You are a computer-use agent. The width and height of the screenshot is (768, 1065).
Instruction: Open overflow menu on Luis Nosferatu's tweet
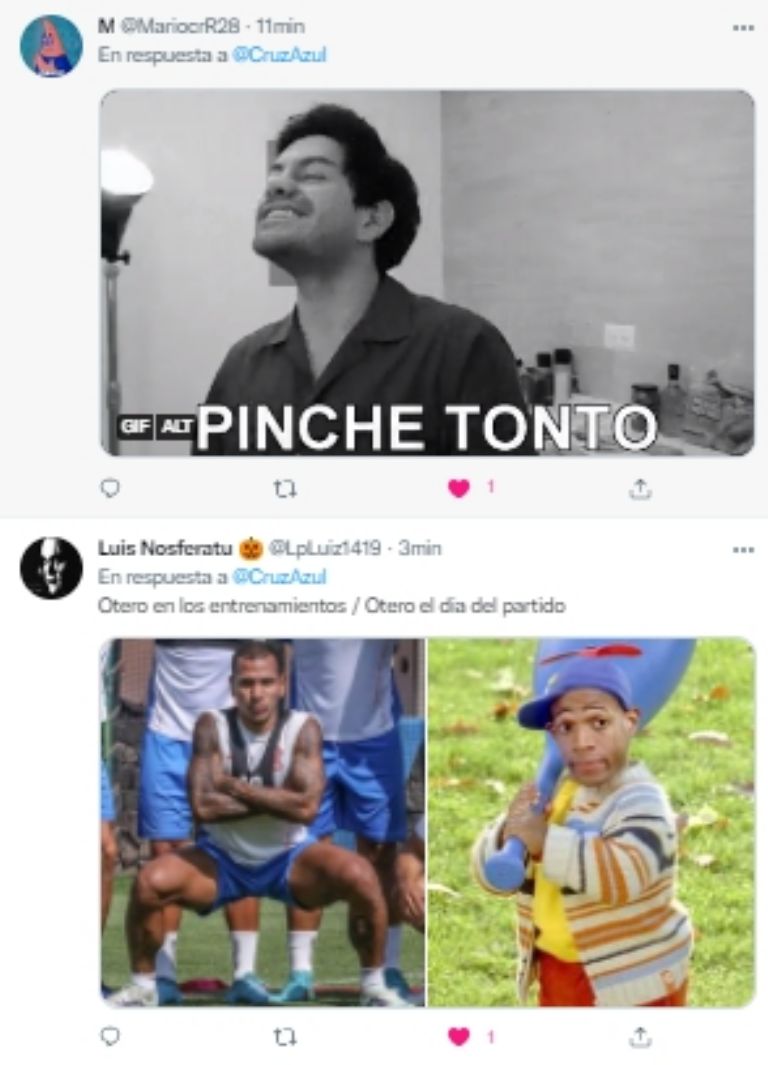click(742, 549)
